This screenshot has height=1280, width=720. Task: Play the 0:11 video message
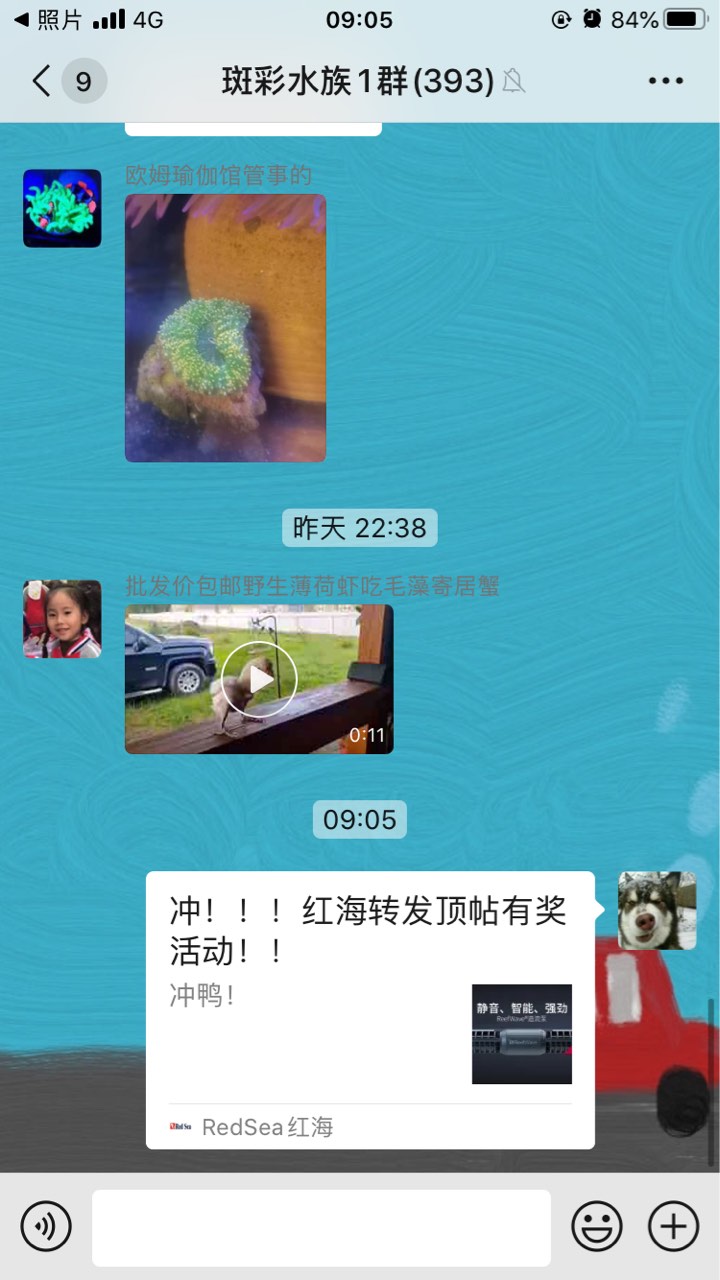click(x=259, y=679)
